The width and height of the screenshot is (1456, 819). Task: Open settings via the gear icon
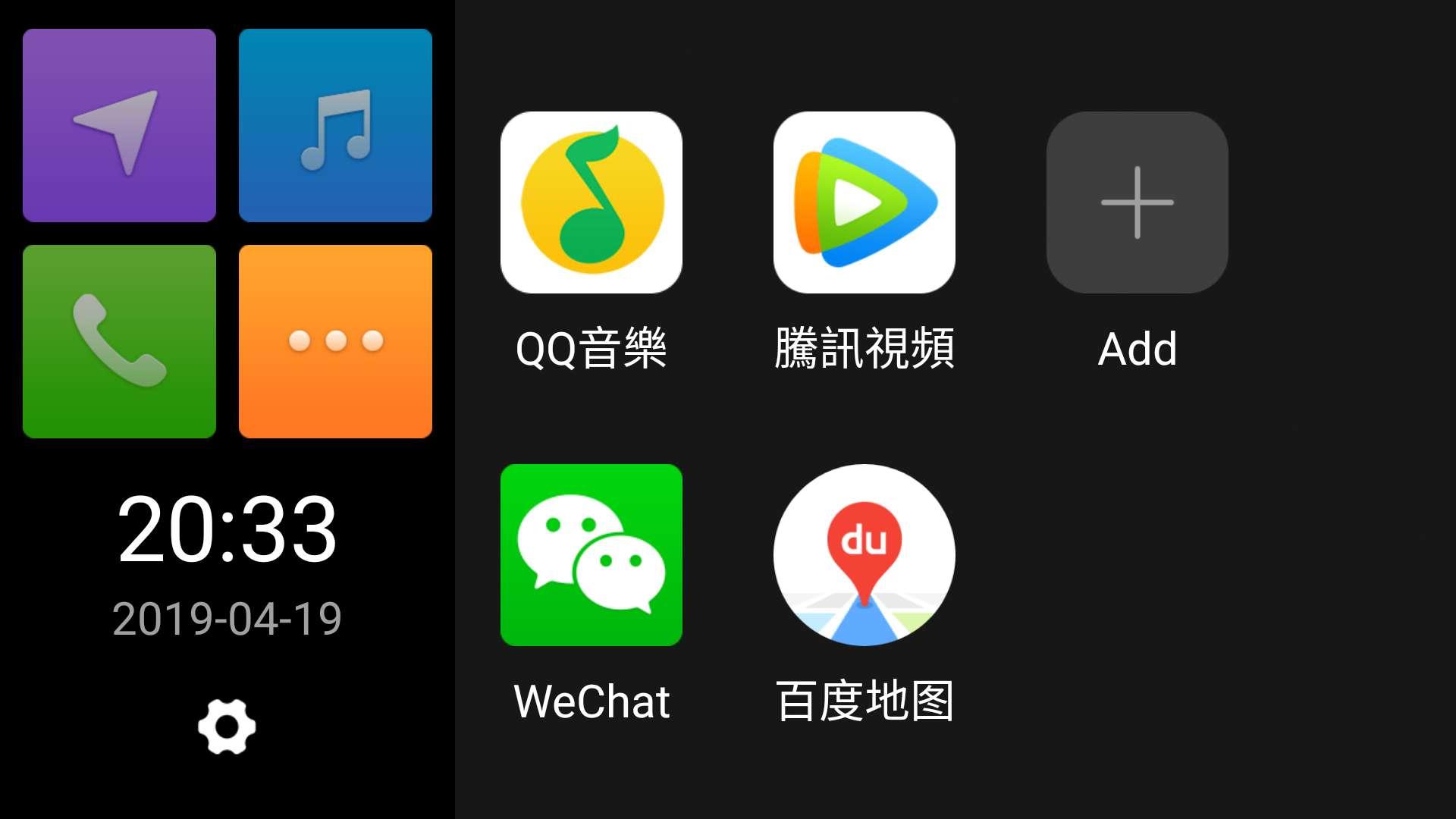point(227,726)
